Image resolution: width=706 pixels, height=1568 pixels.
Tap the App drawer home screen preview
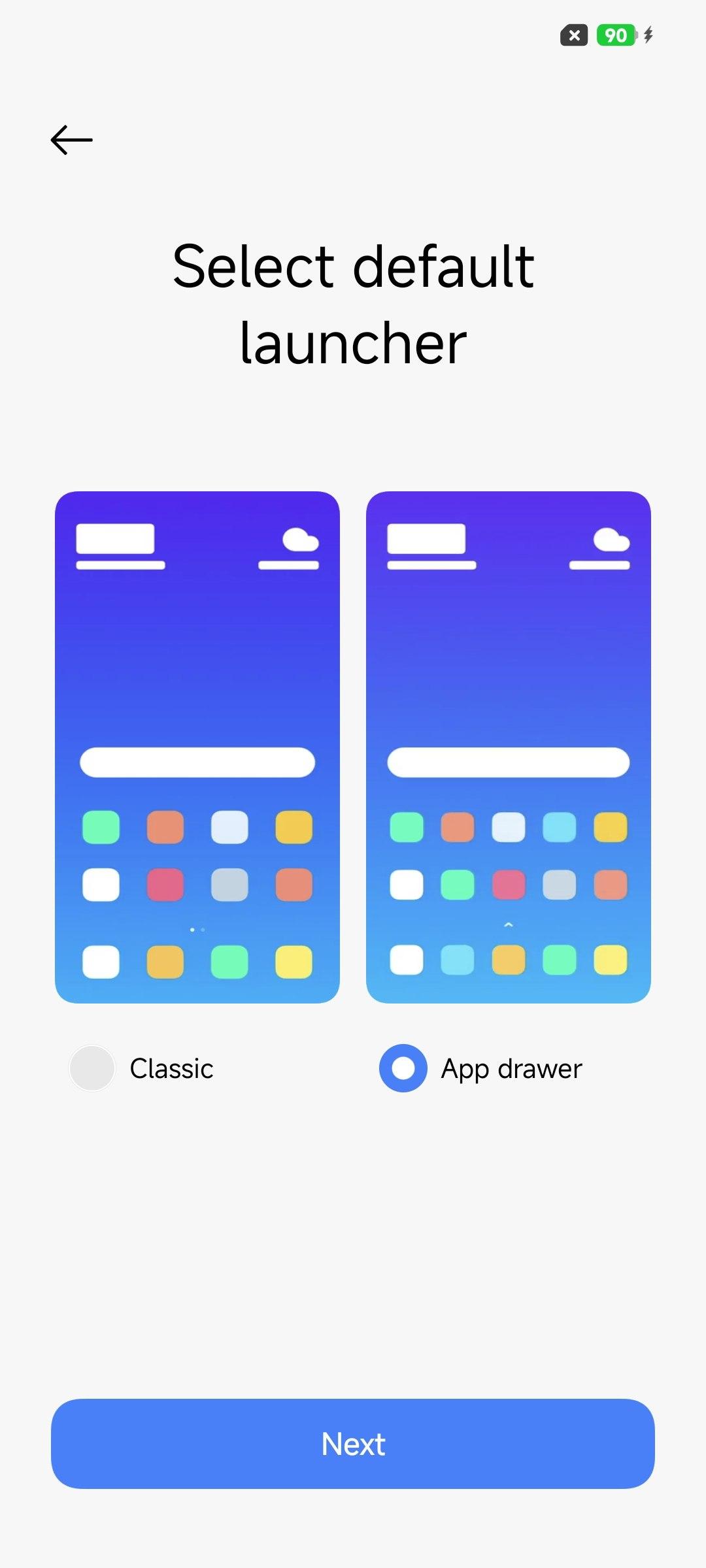[x=508, y=747]
